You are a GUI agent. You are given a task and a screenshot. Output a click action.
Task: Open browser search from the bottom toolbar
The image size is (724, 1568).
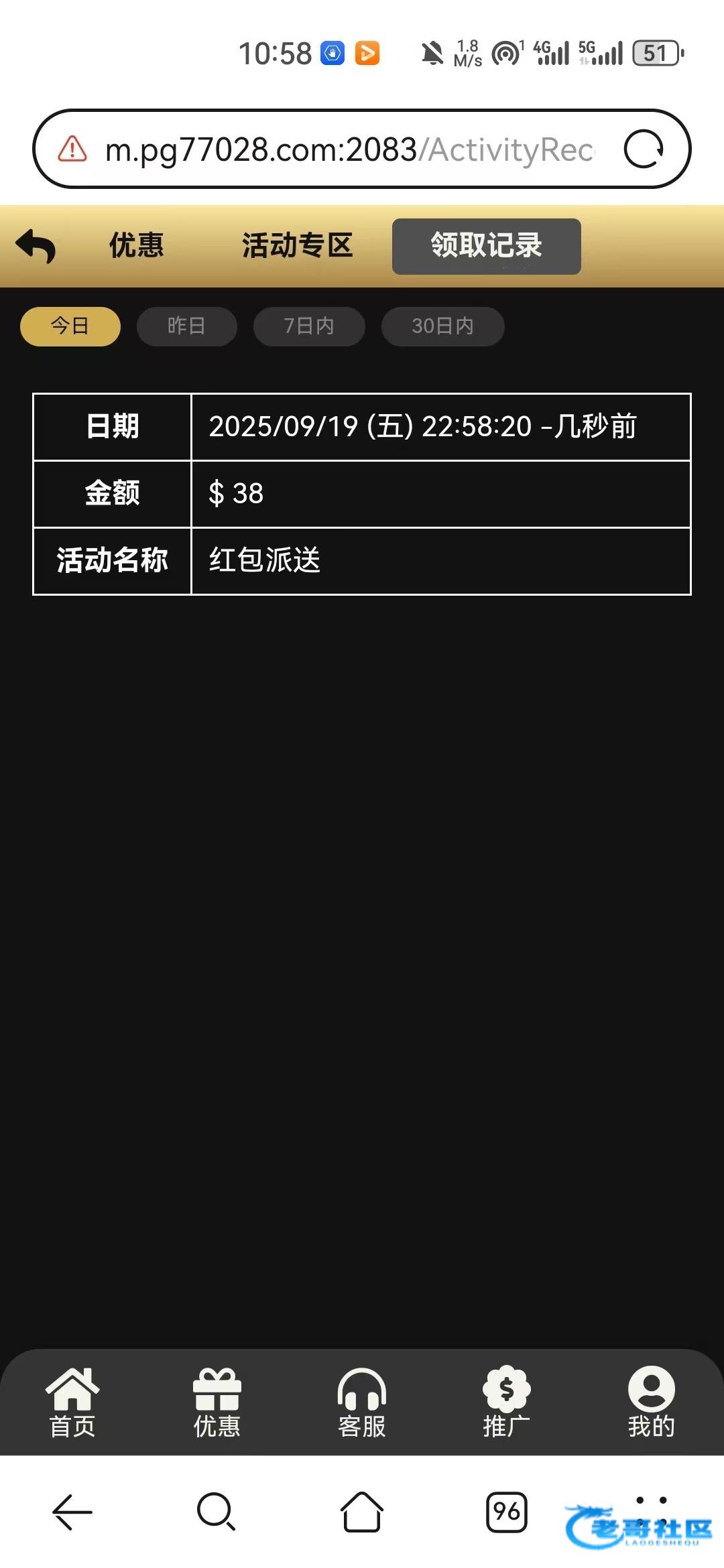(216, 1512)
